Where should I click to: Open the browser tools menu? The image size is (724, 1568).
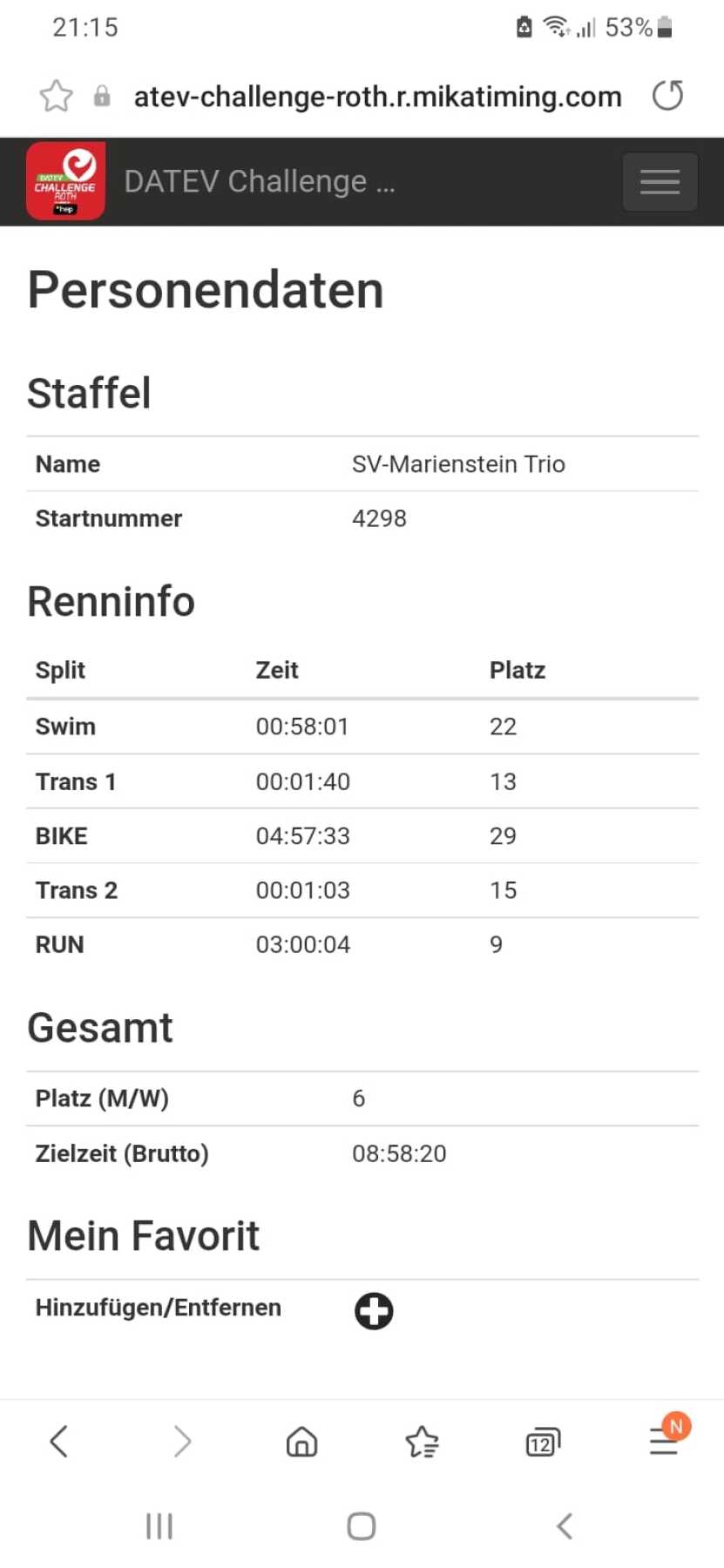pyautogui.click(x=666, y=1439)
